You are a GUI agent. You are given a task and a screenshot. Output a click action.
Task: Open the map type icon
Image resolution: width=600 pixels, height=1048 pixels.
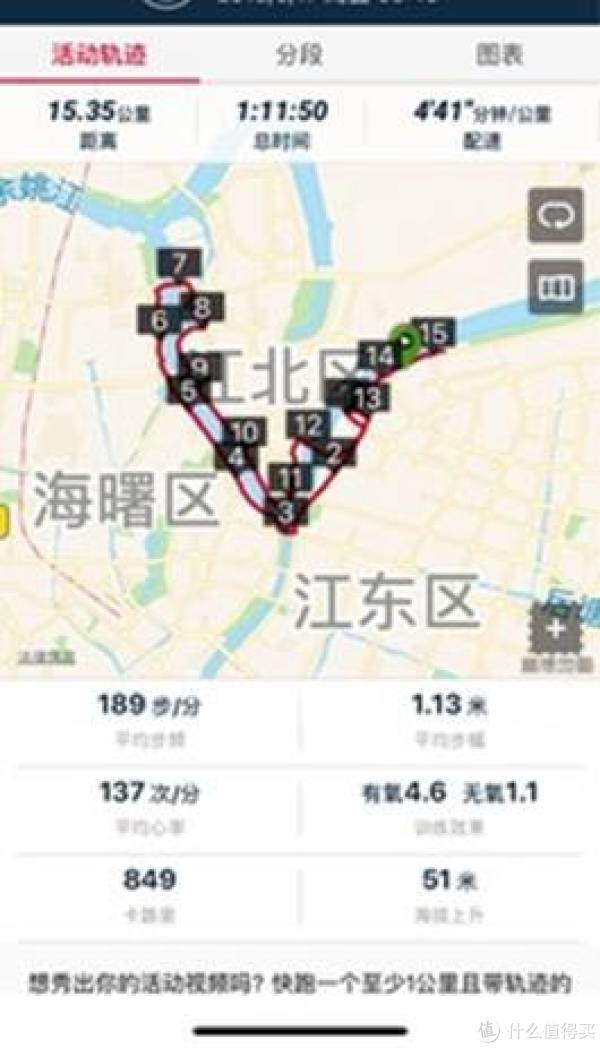tap(555, 287)
